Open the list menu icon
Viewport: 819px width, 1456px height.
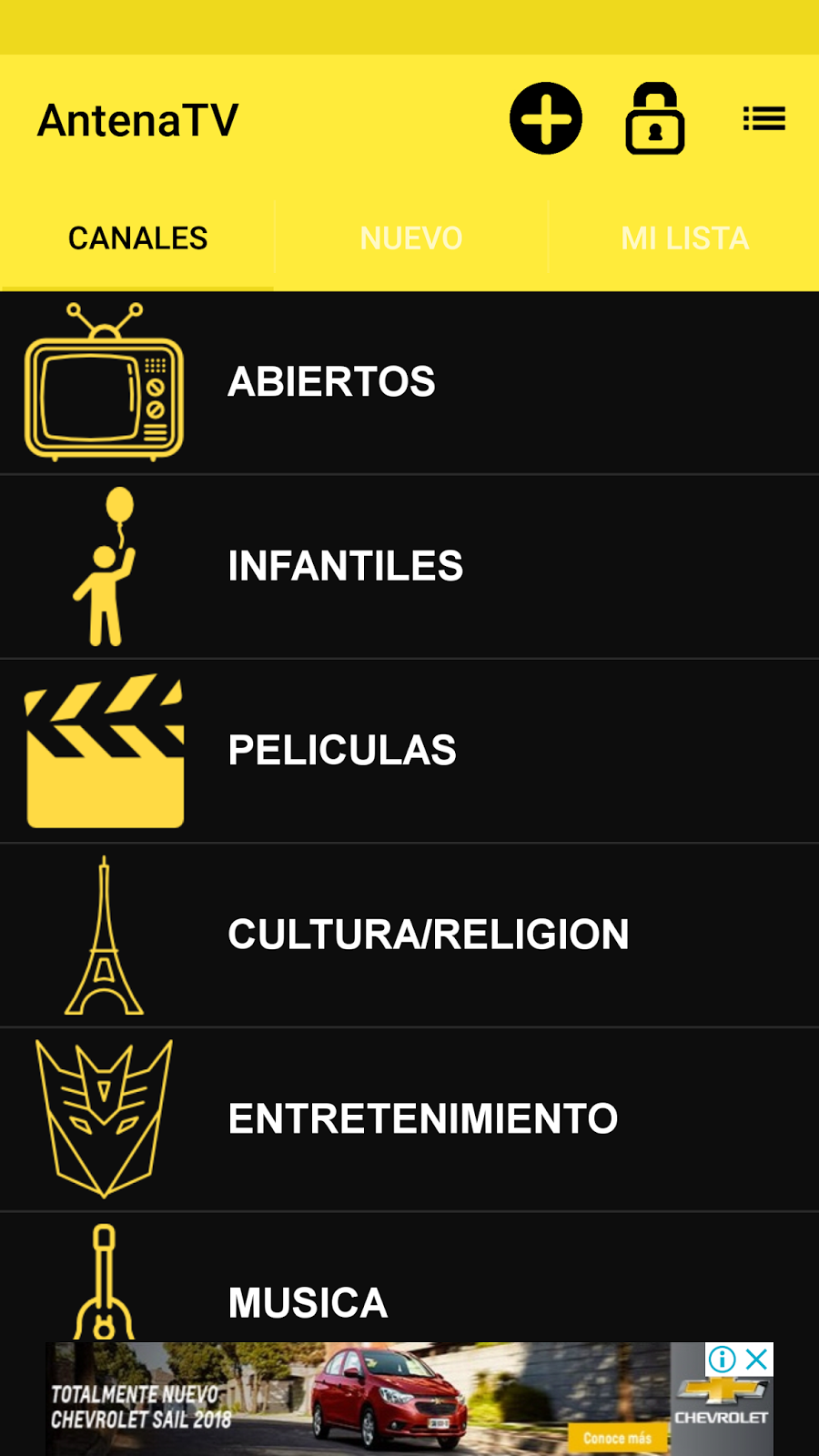[x=764, y=118]
